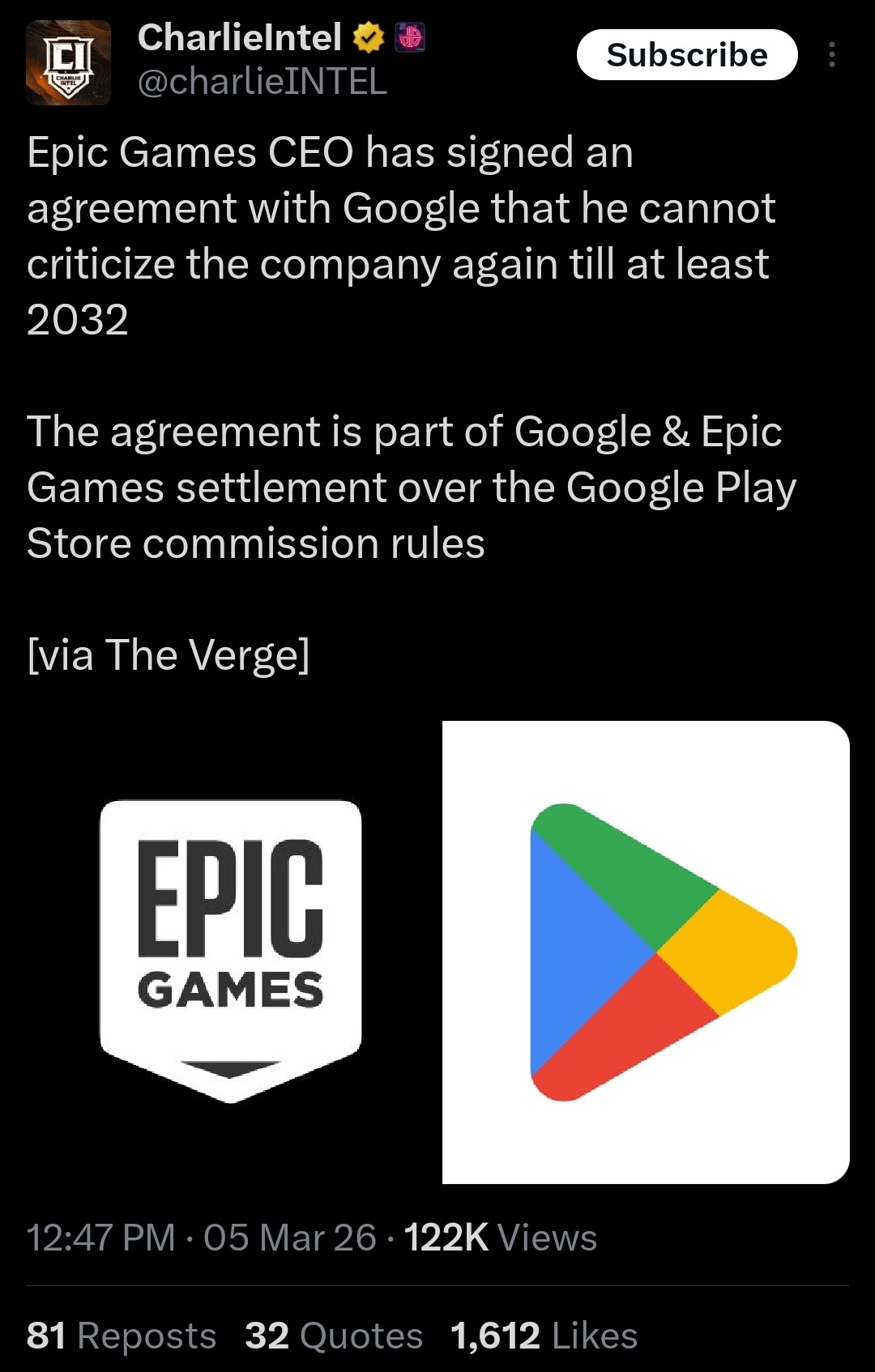View the 32 Quotes list
The image size is (875, 1372).
point(334,1336)
